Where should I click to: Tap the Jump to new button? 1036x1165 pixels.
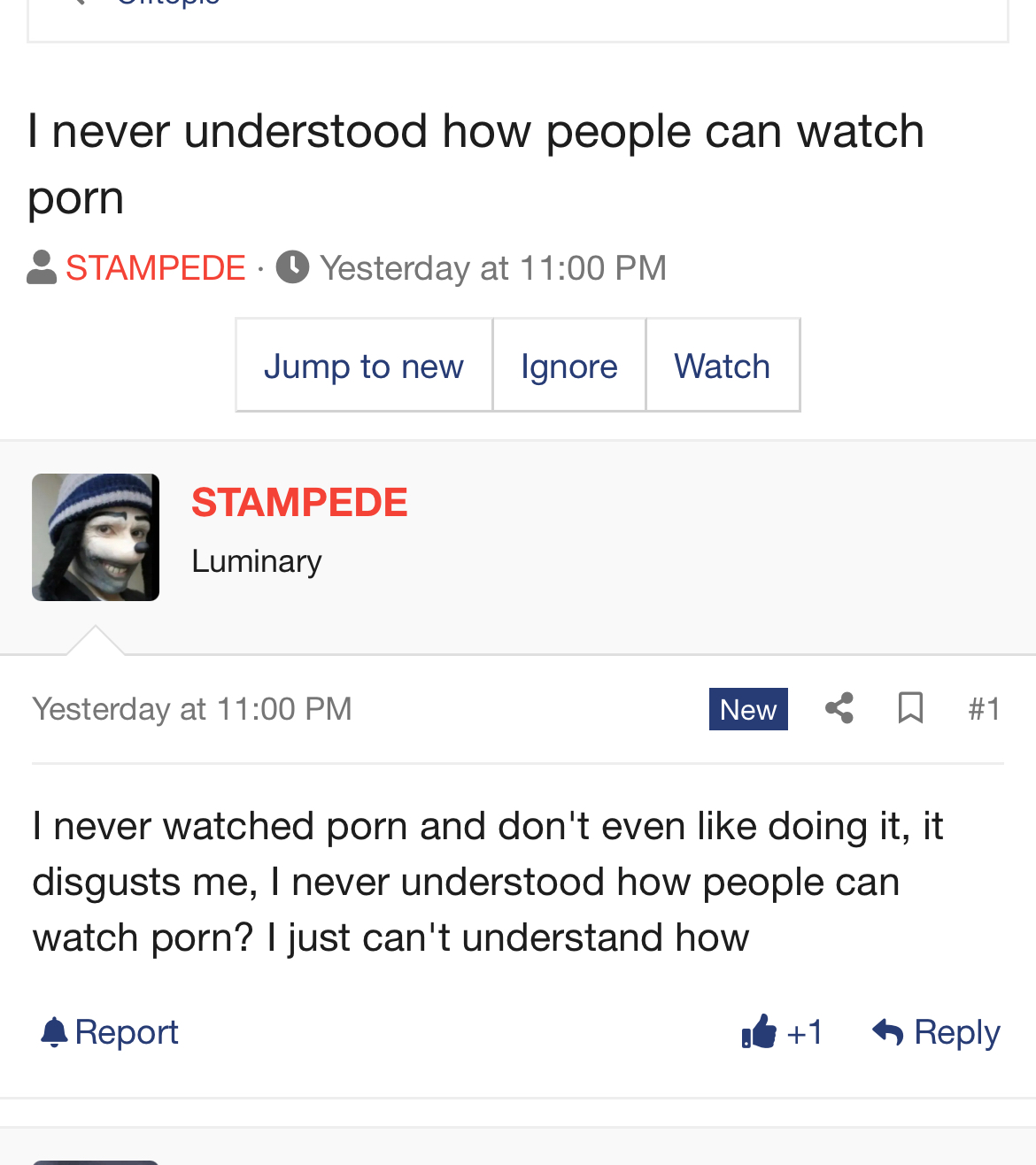click(x=363, y=366)
